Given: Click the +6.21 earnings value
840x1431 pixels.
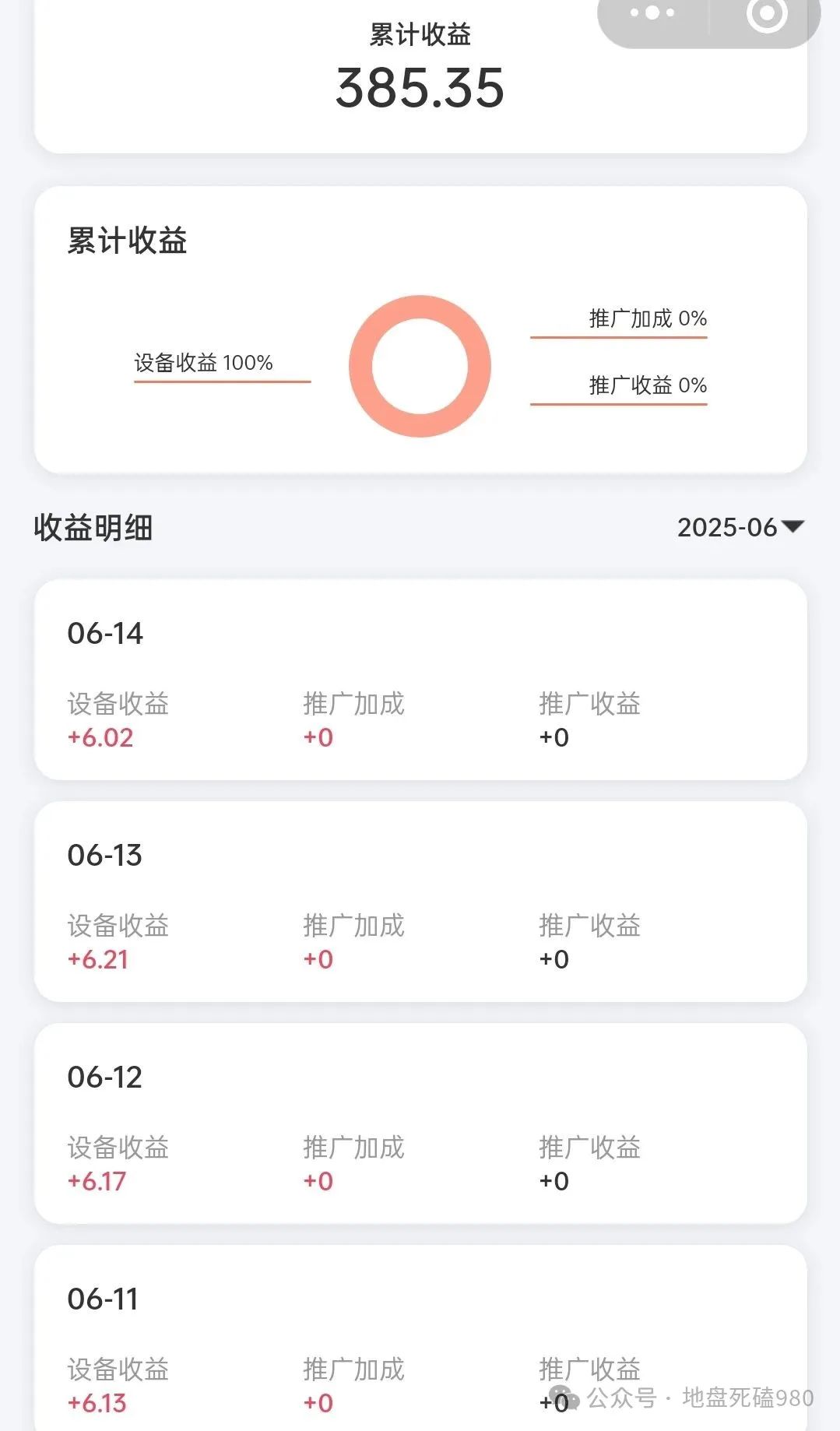Looking at the screenshot, I should coord(97,960).
